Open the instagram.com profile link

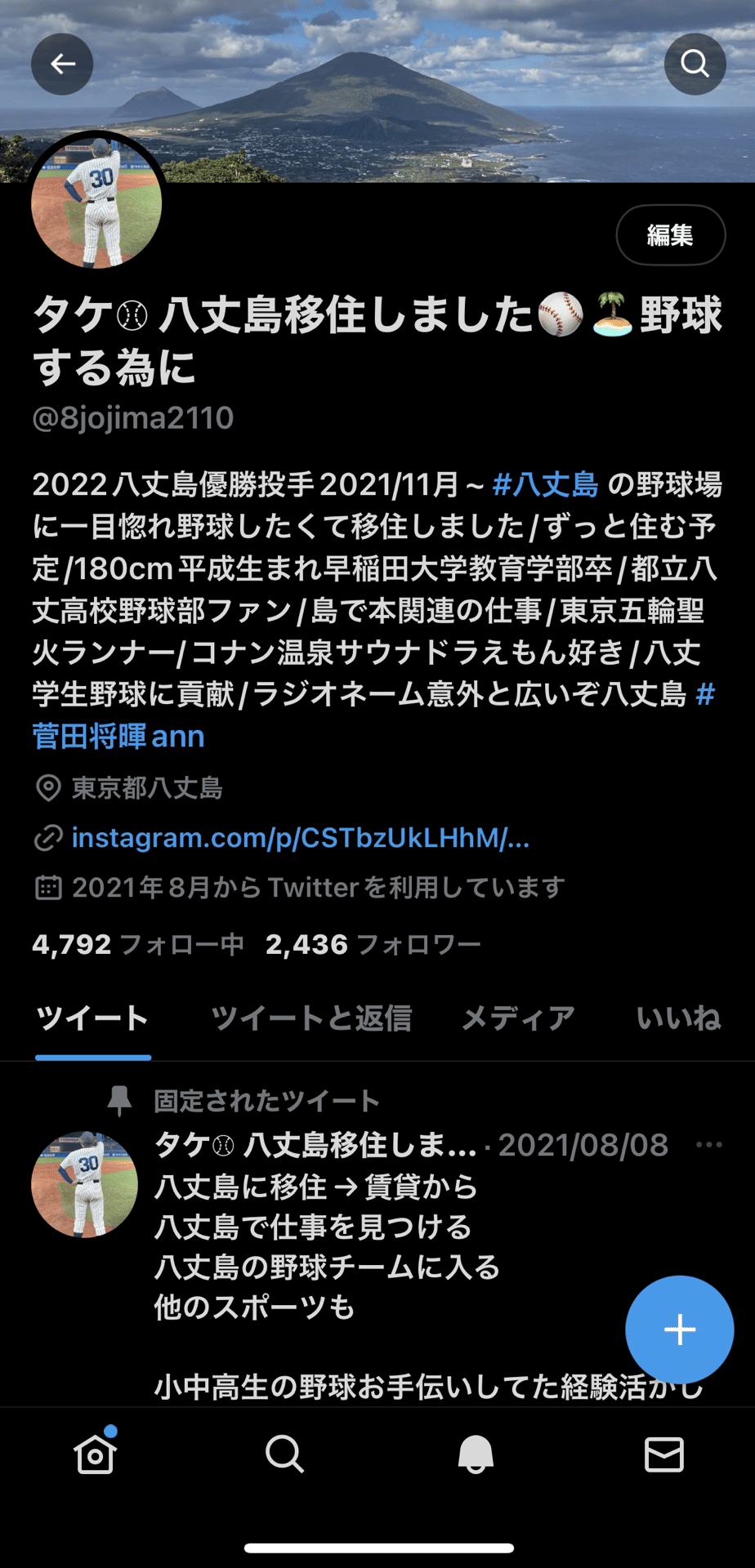300,838
